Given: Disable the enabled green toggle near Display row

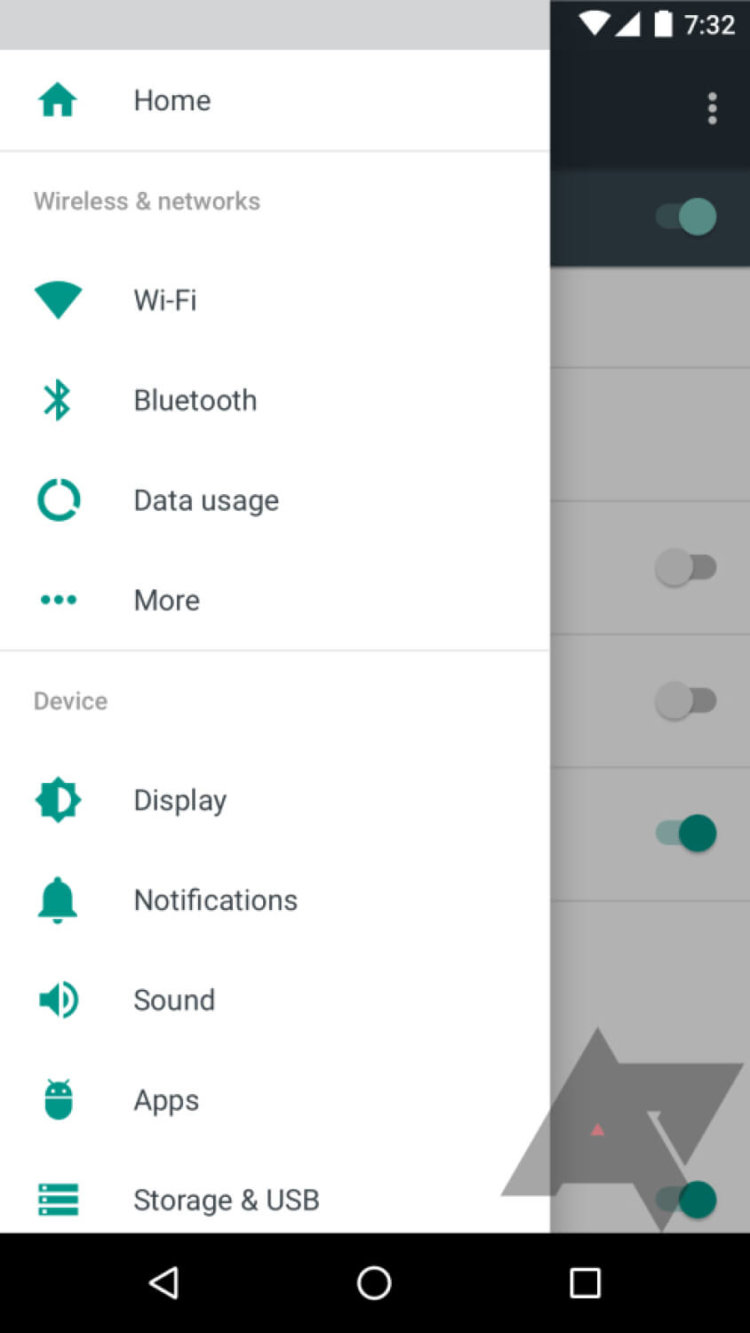Looking at the screenshot, I should click(685, 832).
